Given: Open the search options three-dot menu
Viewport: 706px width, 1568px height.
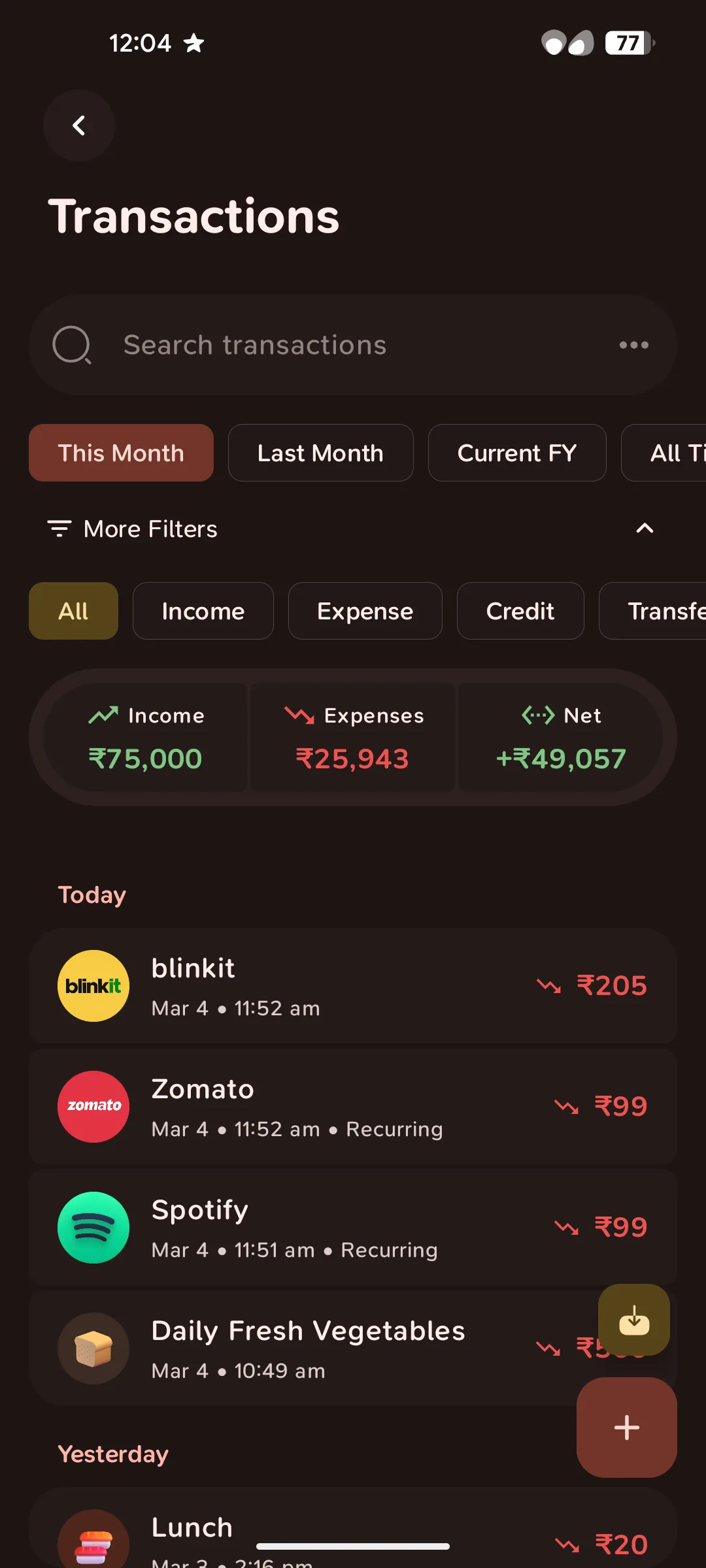Looking at the screenshot, I should click(632, 344).
